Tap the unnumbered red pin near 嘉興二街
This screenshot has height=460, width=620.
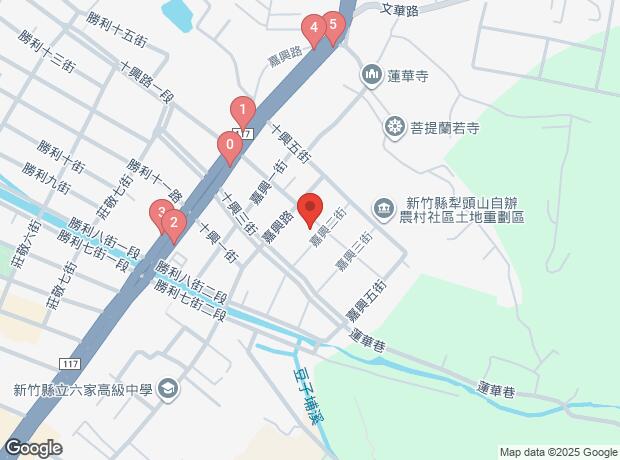tap(310, 210)
